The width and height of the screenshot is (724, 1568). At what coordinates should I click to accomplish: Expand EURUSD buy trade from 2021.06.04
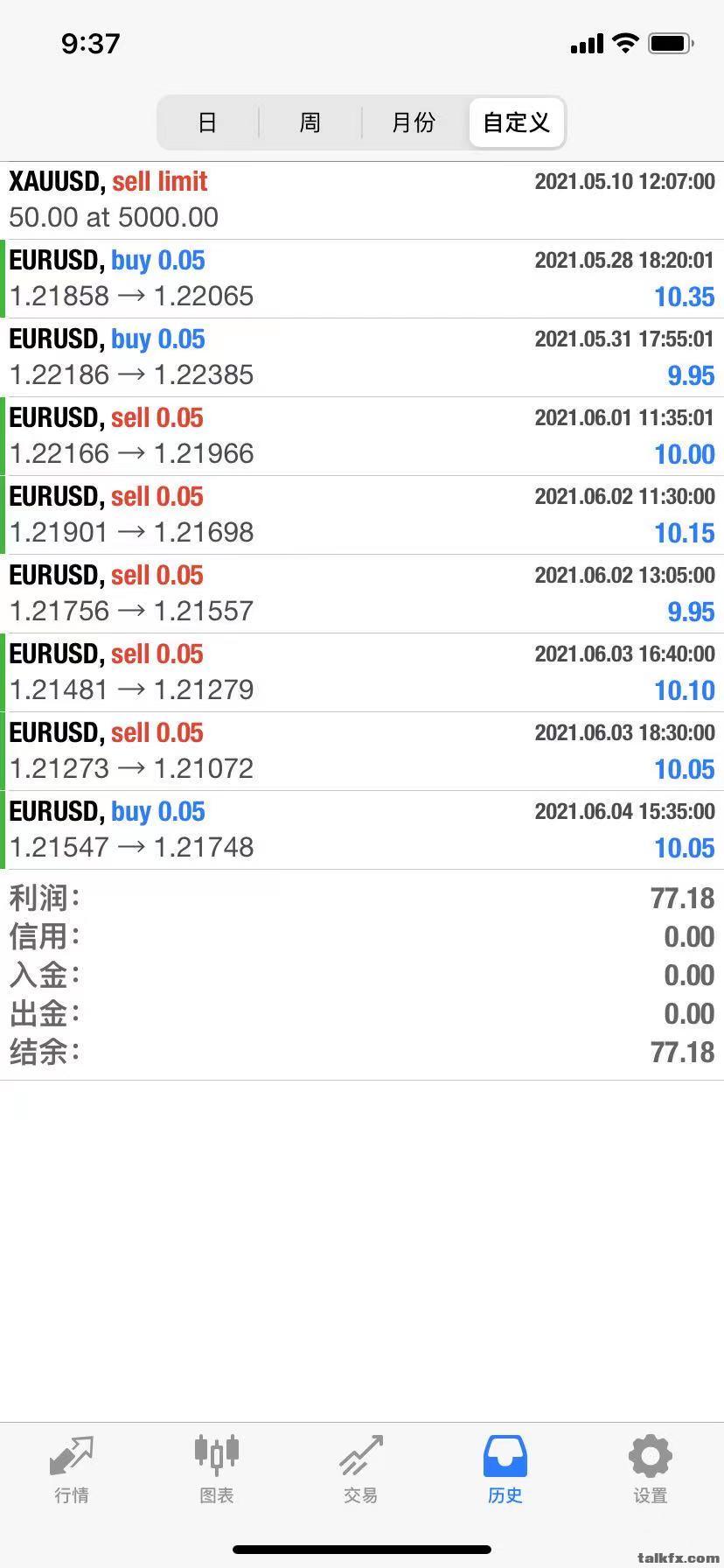tap(362, 829)
